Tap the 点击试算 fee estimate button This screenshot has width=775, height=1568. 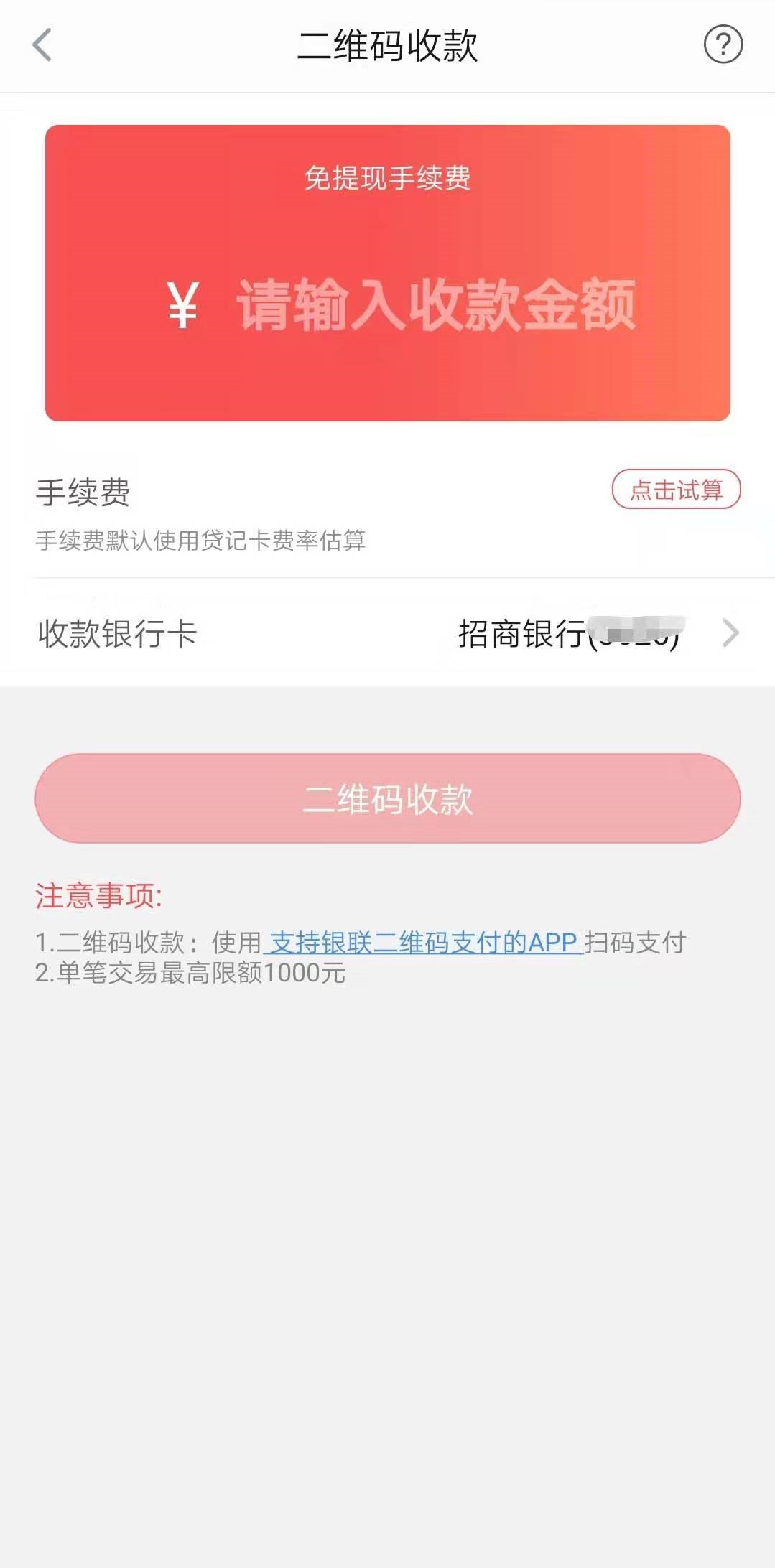coord(675,490)
